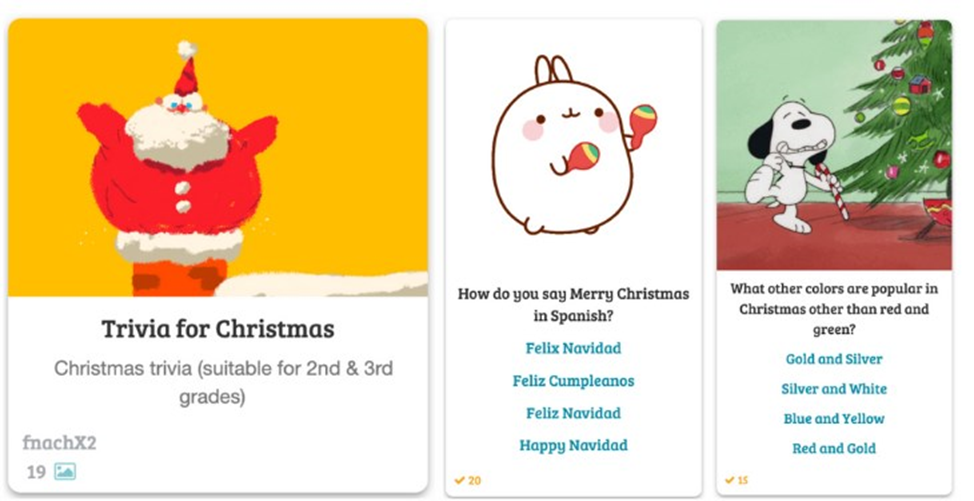The image size is (974, 501).
Task: Choose Feliz Cumpleanos as the answer
Action: [x=573, y=381]
